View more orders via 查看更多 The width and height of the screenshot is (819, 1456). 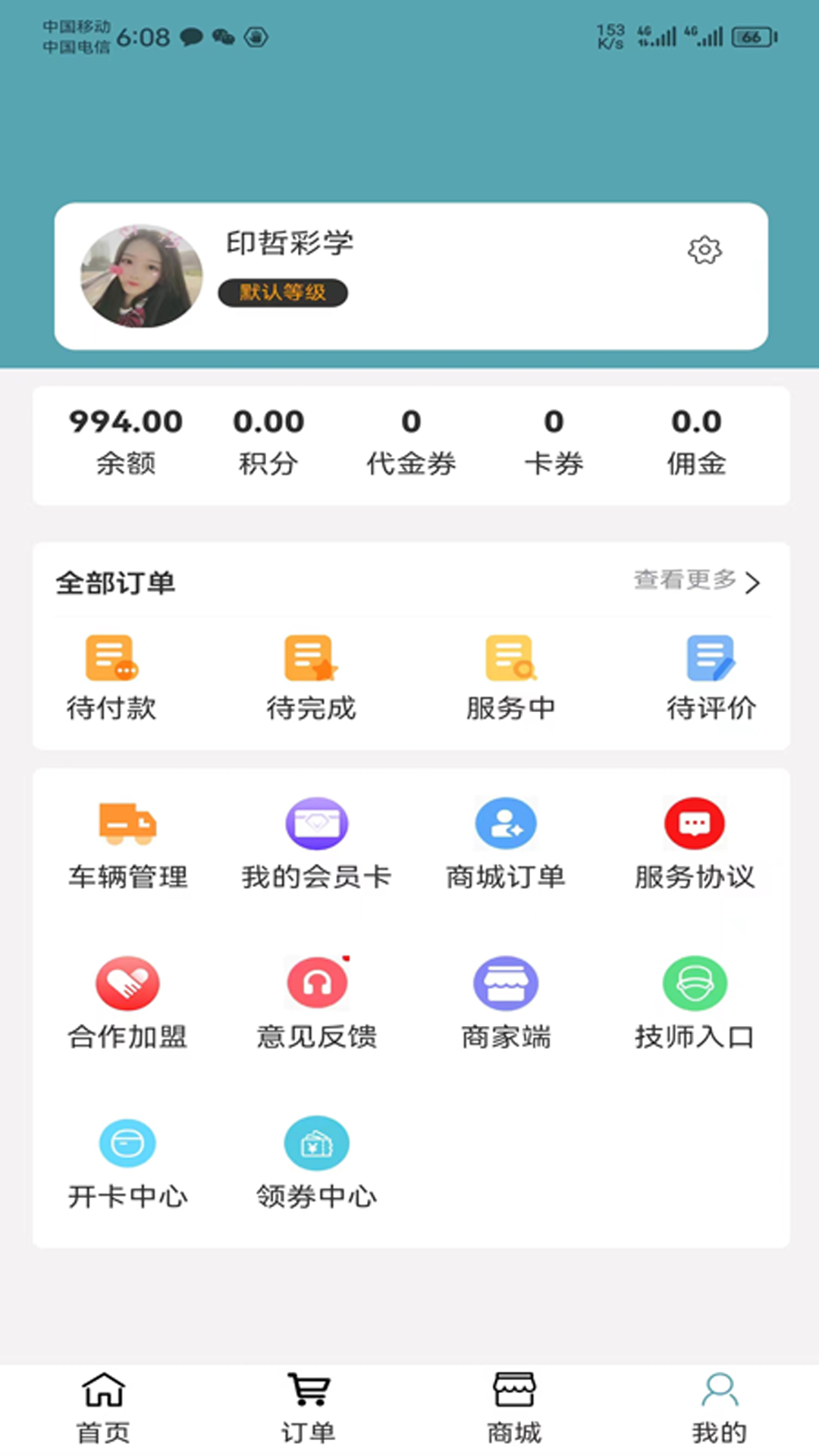click(696, 582)
